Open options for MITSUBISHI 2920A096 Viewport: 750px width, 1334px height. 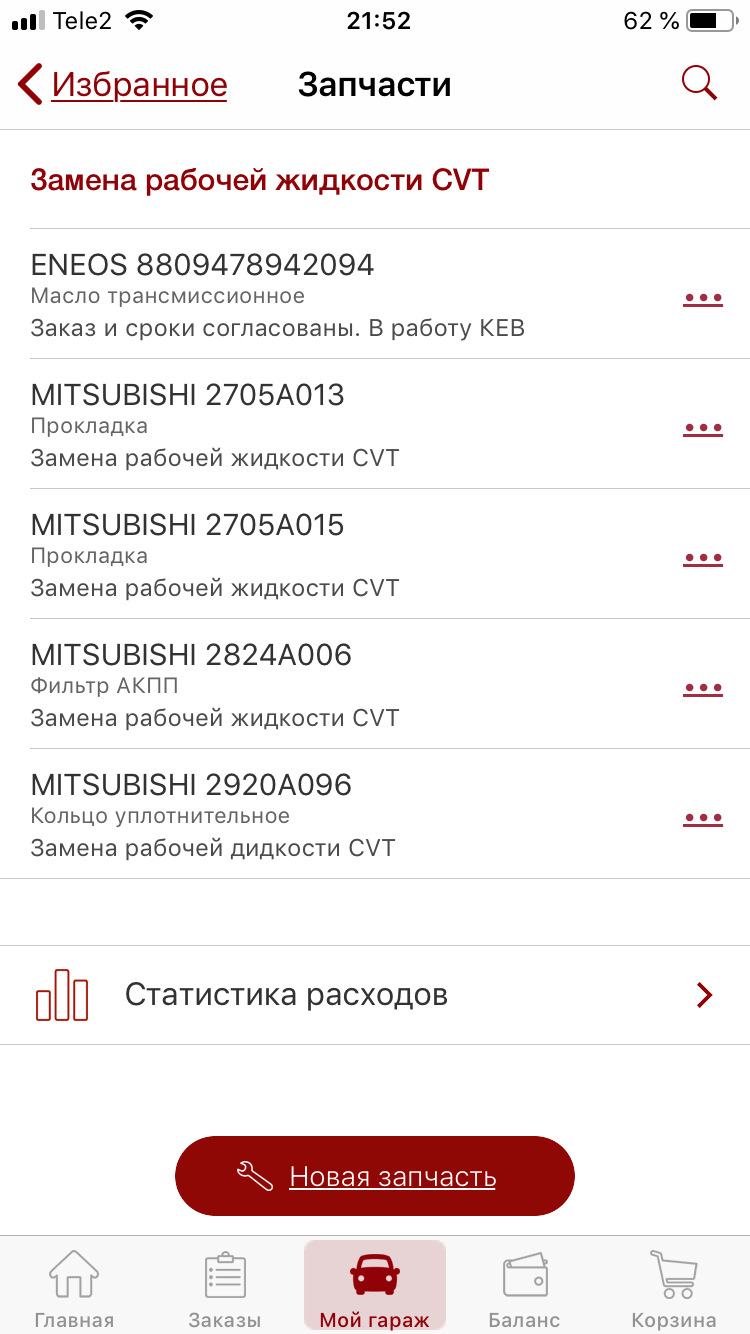click(702, 818)
